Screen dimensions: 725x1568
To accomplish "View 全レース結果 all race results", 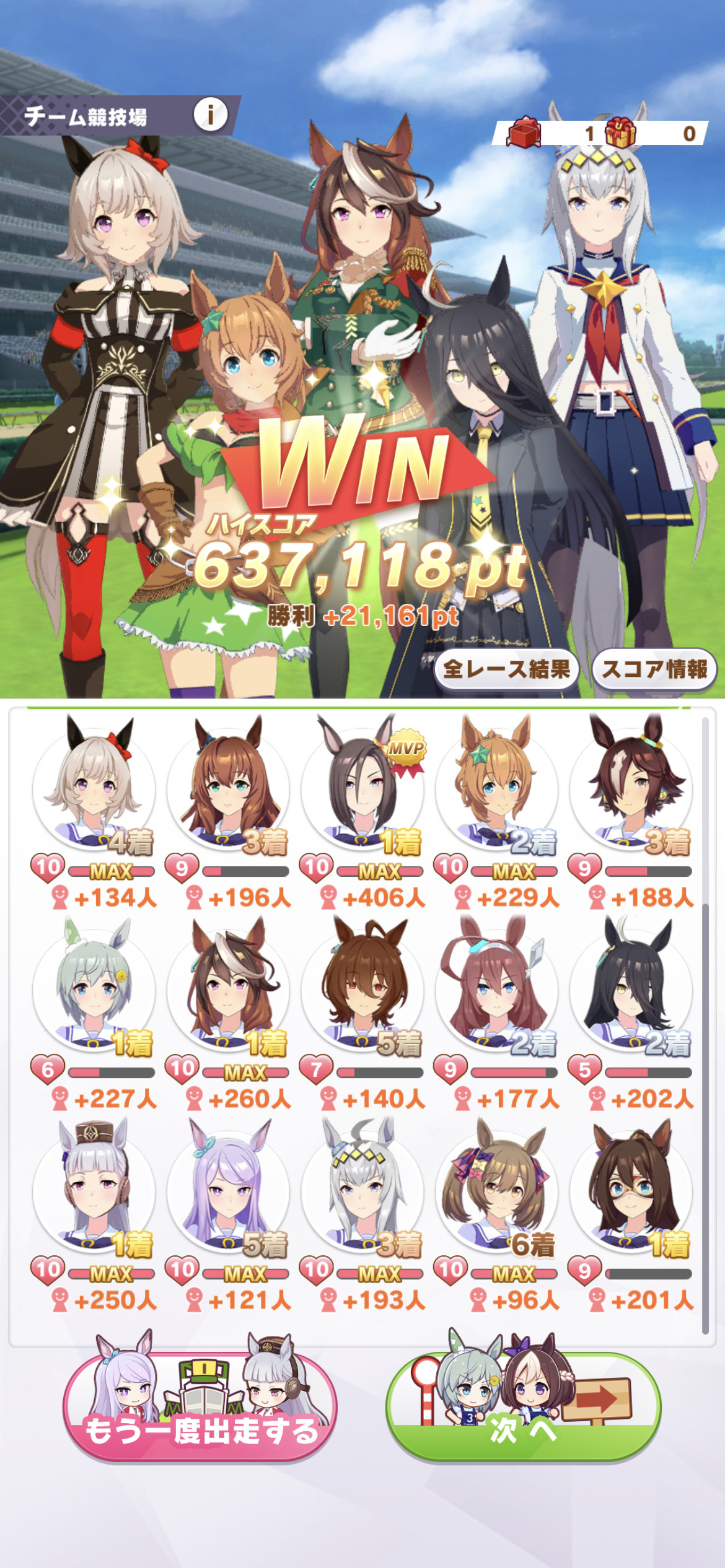I will pos(506,669).
